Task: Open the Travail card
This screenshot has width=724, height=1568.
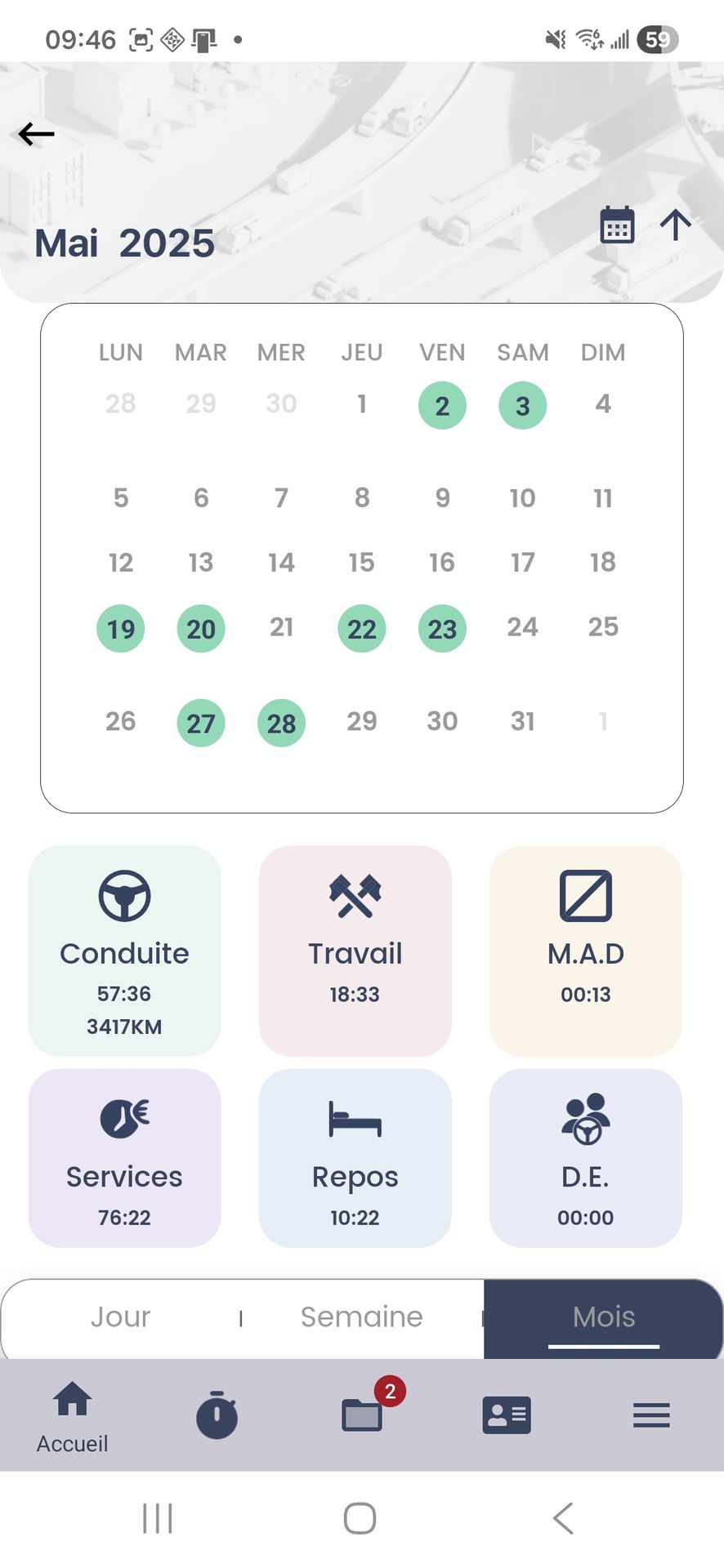Action: [x=355, y=951]
